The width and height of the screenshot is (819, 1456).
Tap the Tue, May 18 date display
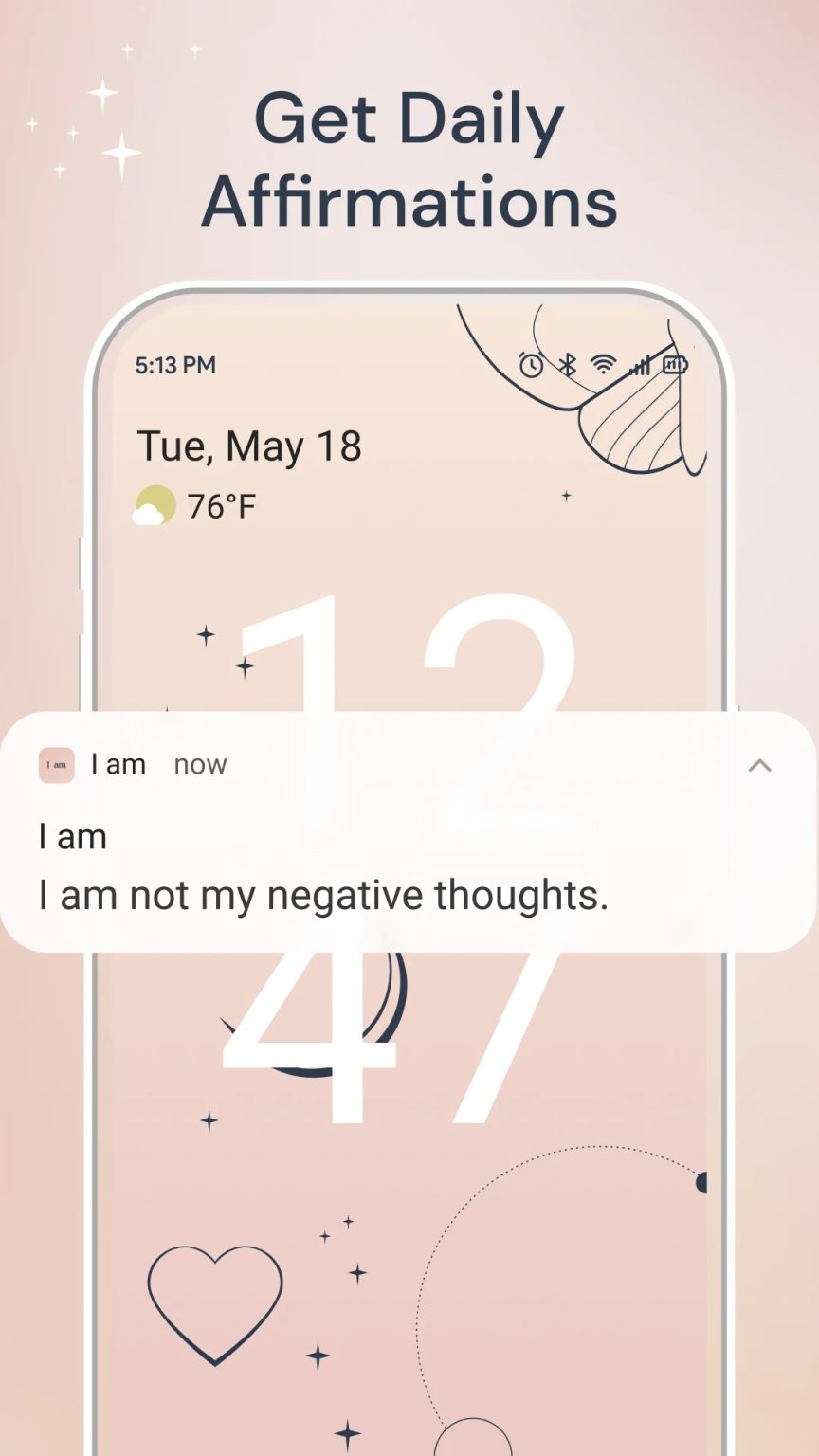click(x=250, y=445)
